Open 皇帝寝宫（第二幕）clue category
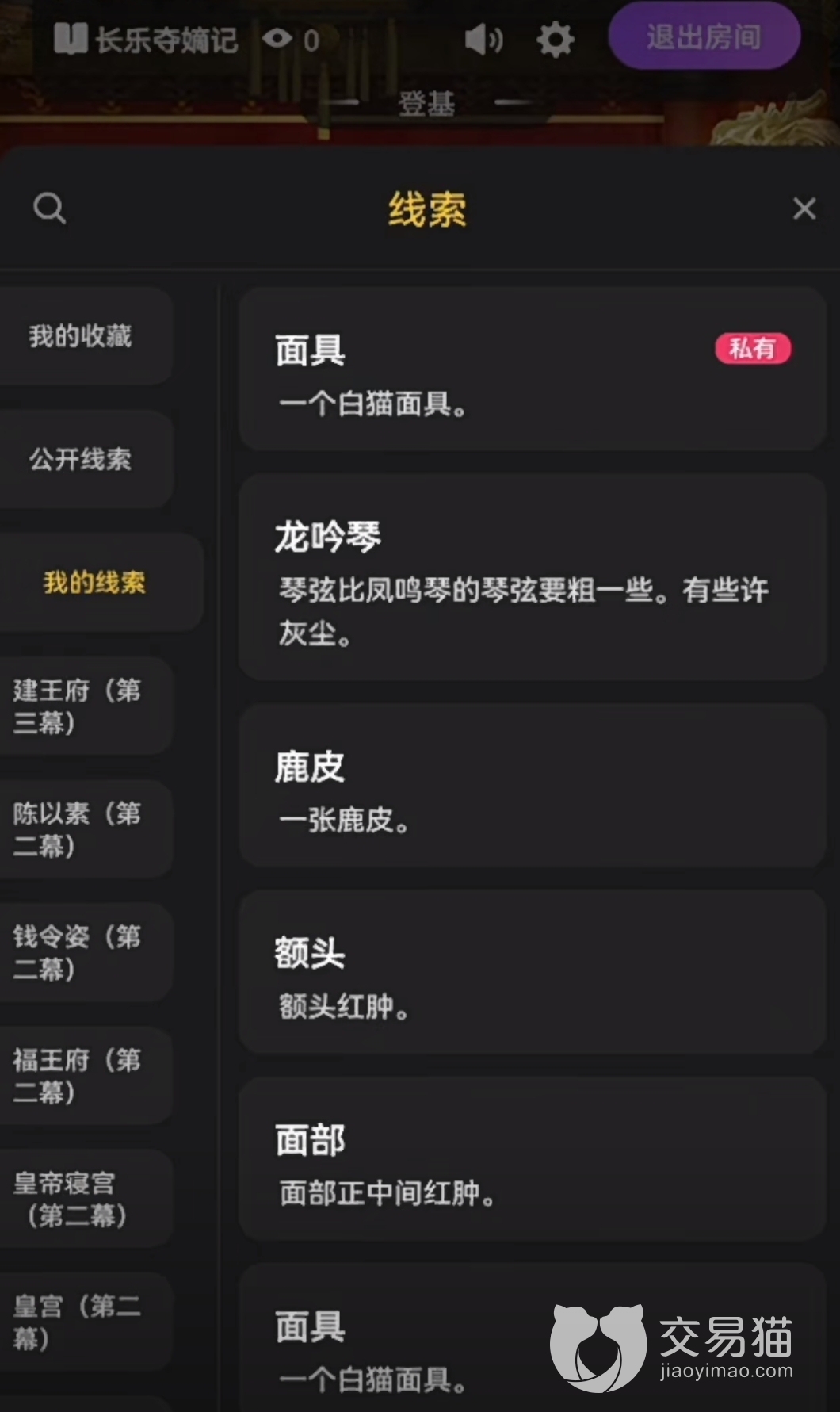 click(x=78, y=1199)
